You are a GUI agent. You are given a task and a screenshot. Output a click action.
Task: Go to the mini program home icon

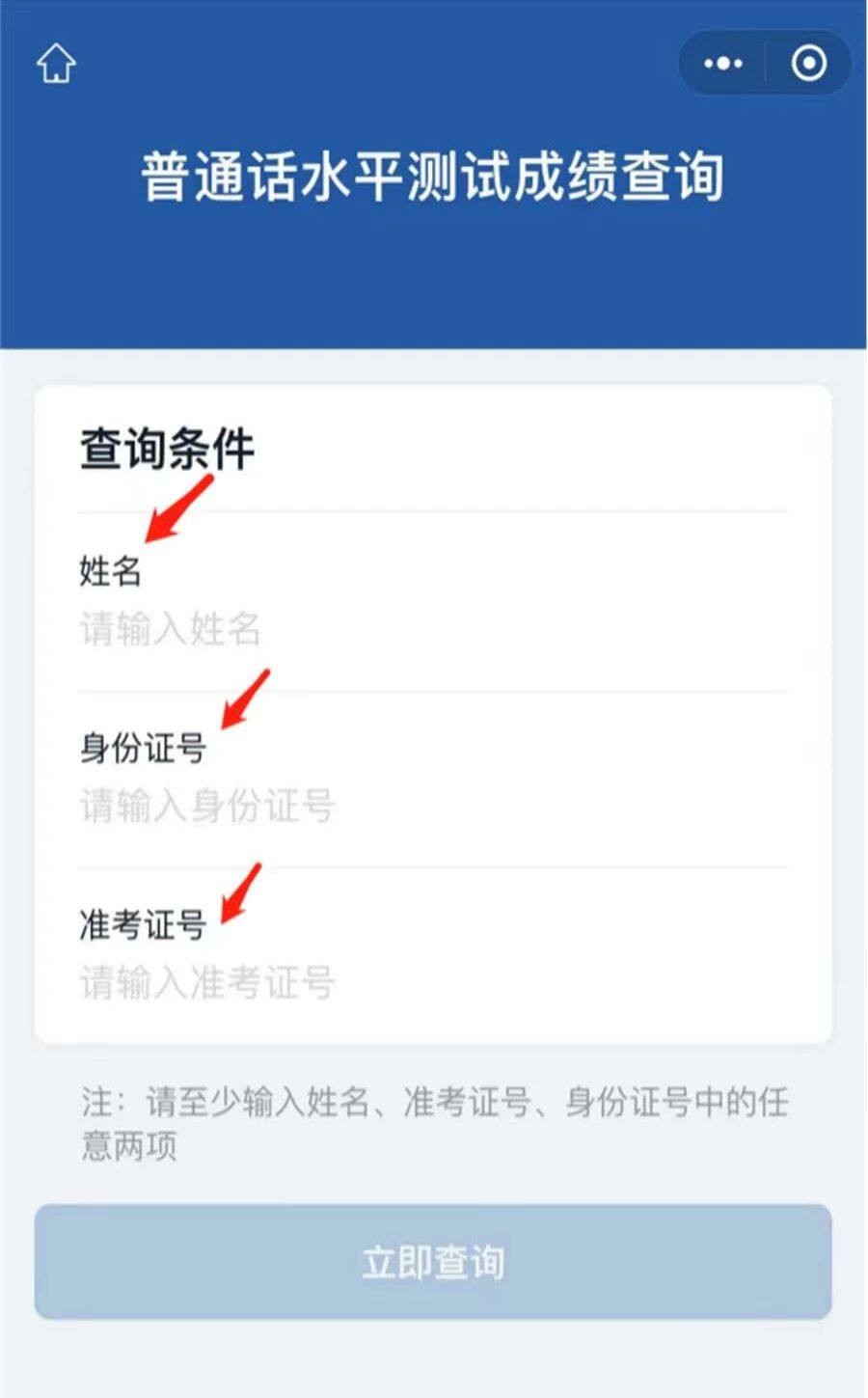pos(56,64)
